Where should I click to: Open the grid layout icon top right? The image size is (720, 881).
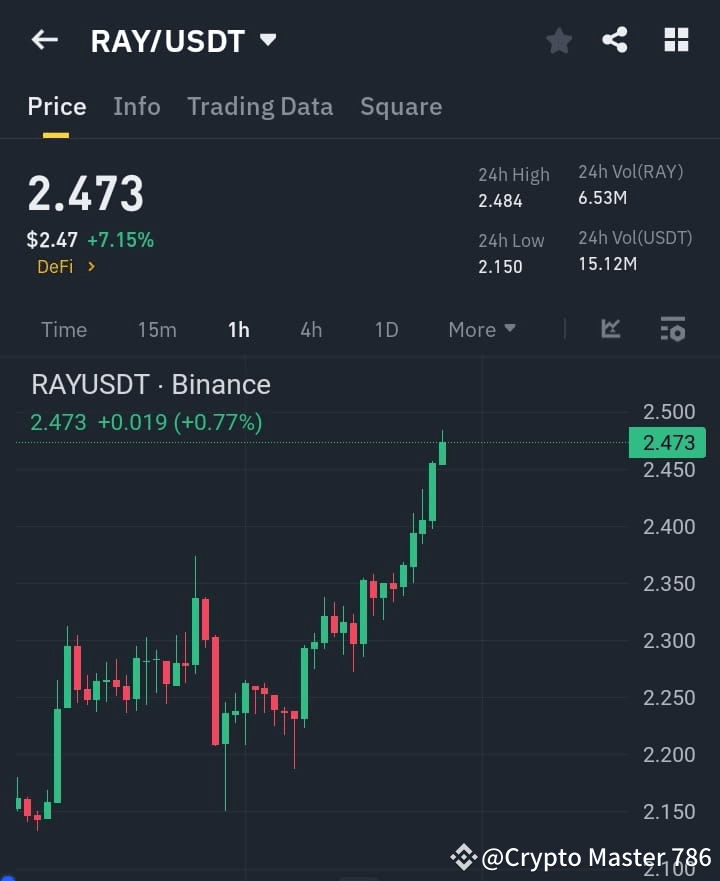676,40
